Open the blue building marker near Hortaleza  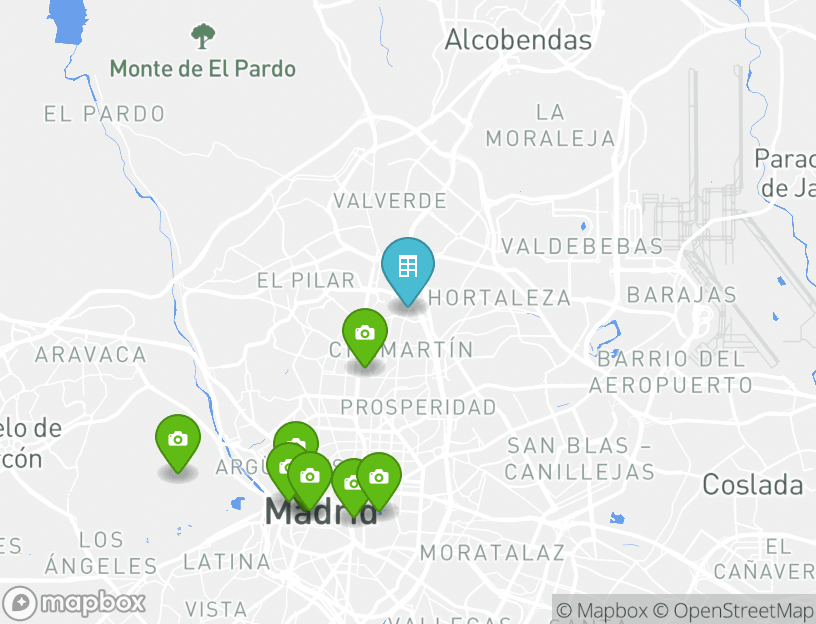coord(408,267)
